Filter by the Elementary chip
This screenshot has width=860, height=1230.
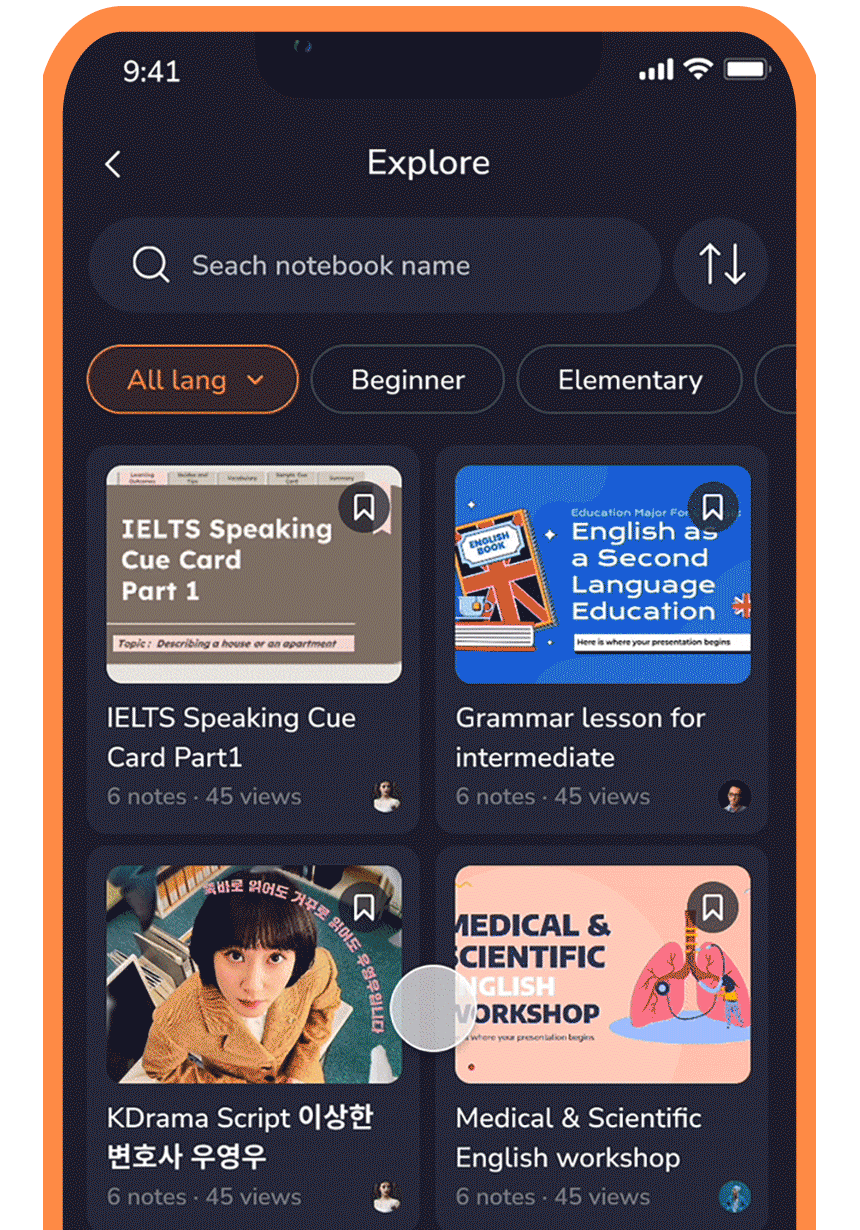pos(630,380)
